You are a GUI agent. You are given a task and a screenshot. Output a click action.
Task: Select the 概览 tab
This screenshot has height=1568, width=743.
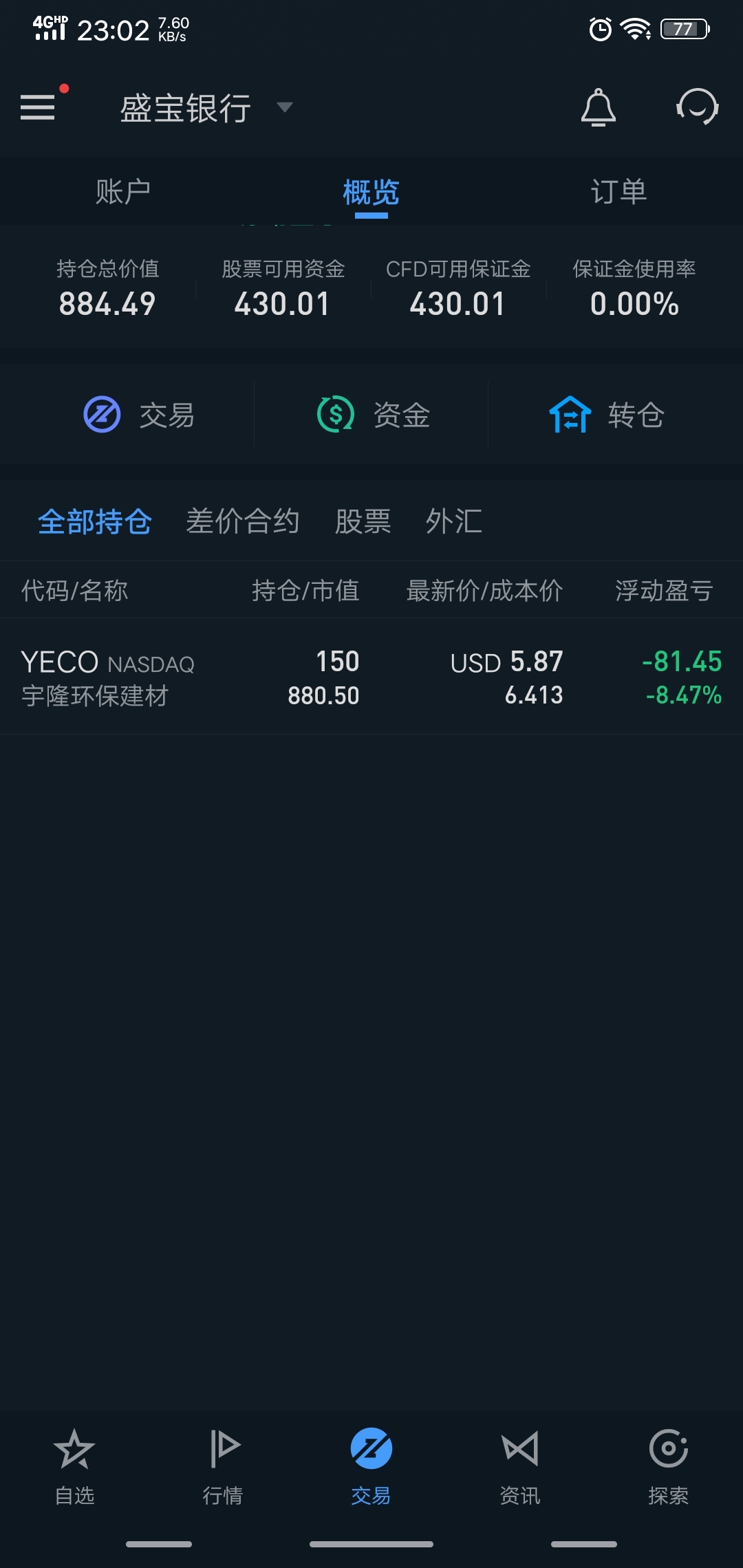pos(371,193)
